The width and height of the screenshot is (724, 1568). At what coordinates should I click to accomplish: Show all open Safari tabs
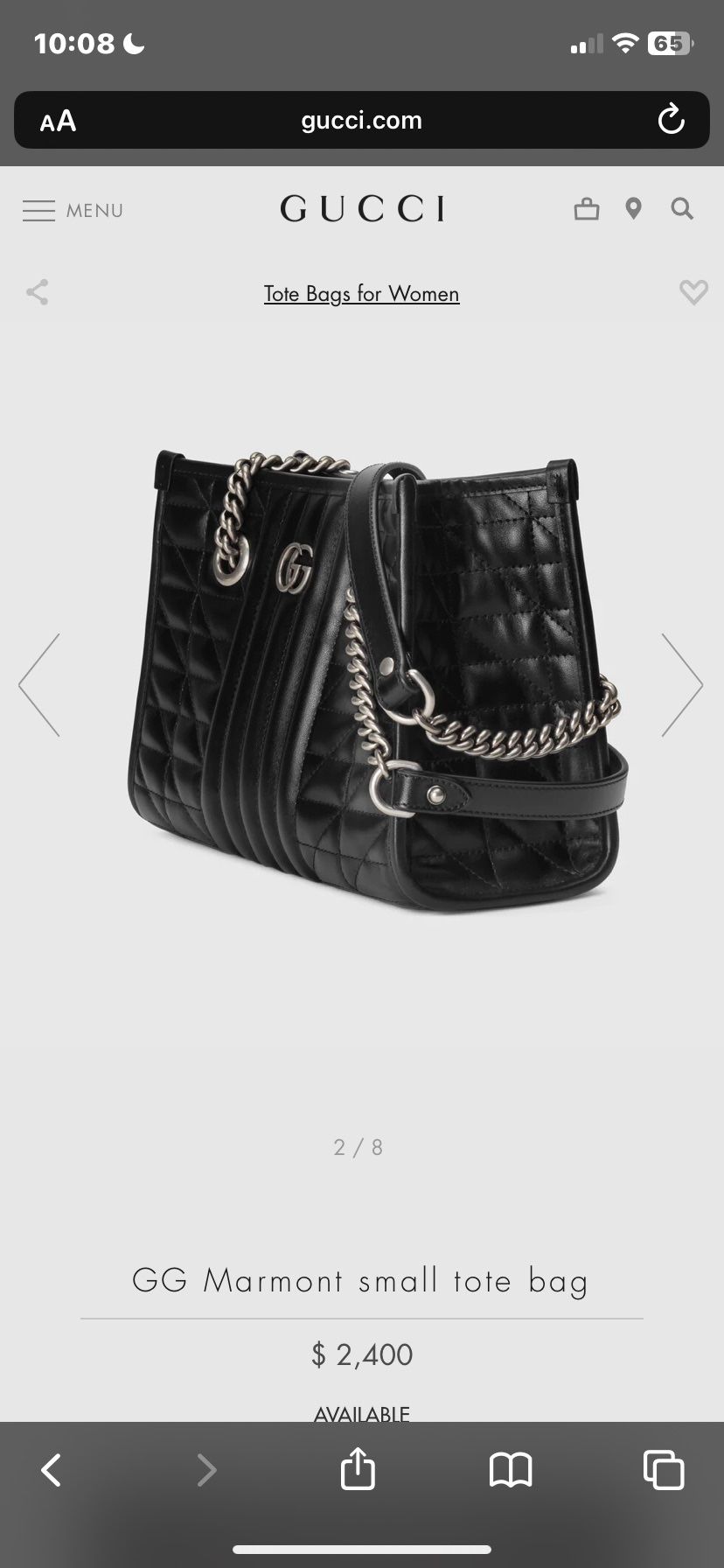pyautogui.click(x=664, y=1470)
